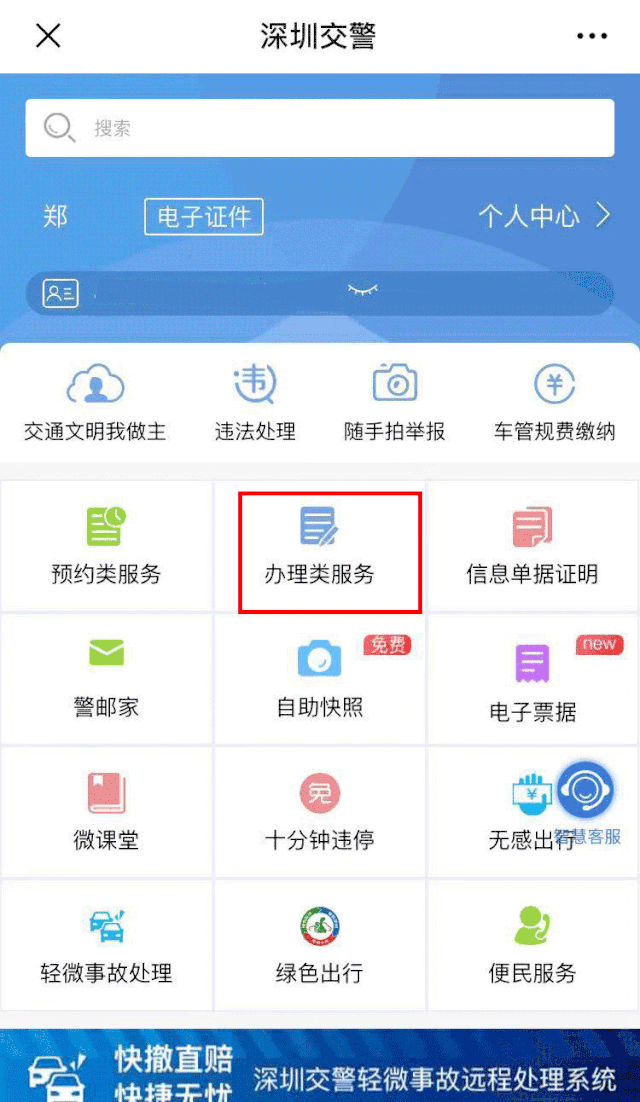Open 预约类服务

point(106,547)
